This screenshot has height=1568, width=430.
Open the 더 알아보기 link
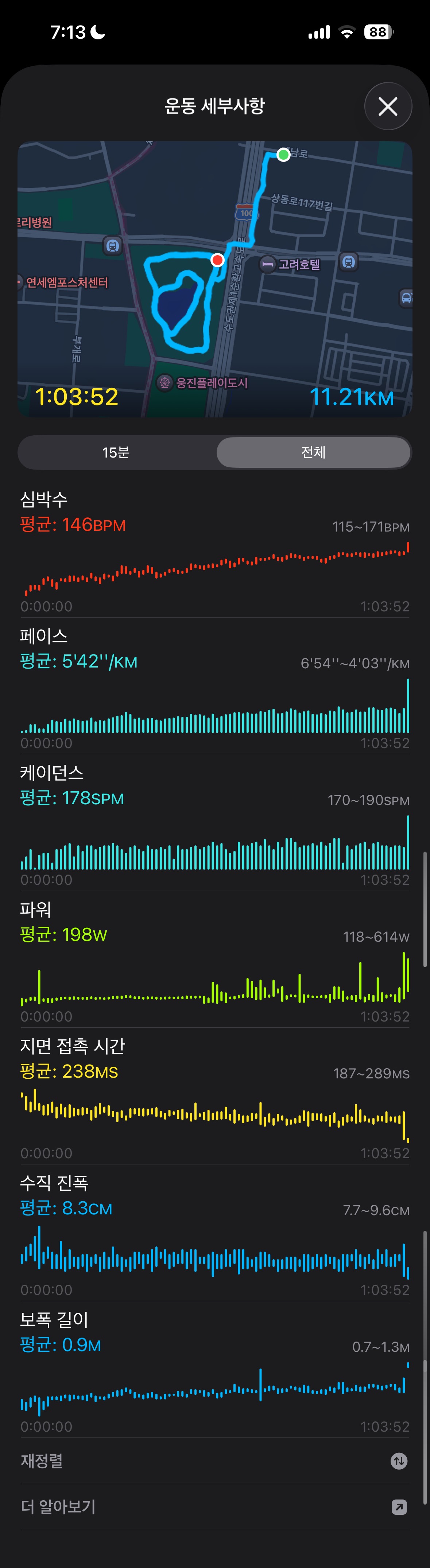(214, 1506)
